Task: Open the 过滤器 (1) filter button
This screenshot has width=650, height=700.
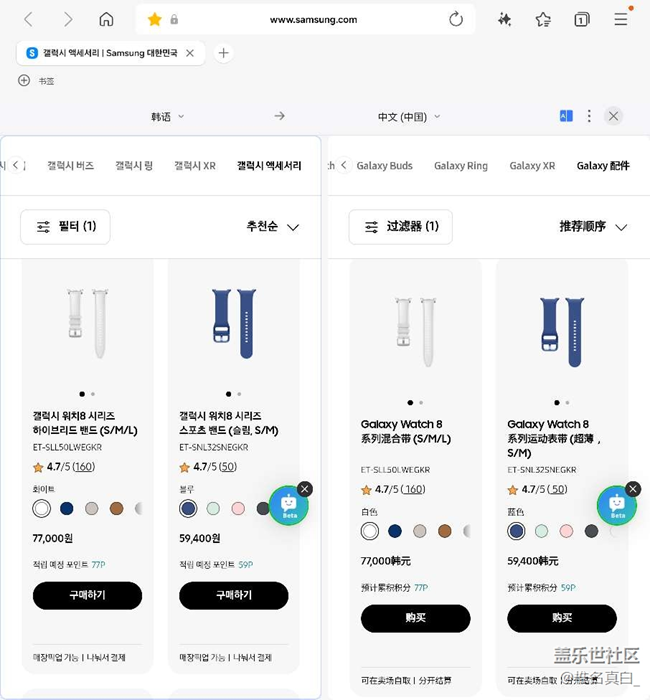Action: 400,227
